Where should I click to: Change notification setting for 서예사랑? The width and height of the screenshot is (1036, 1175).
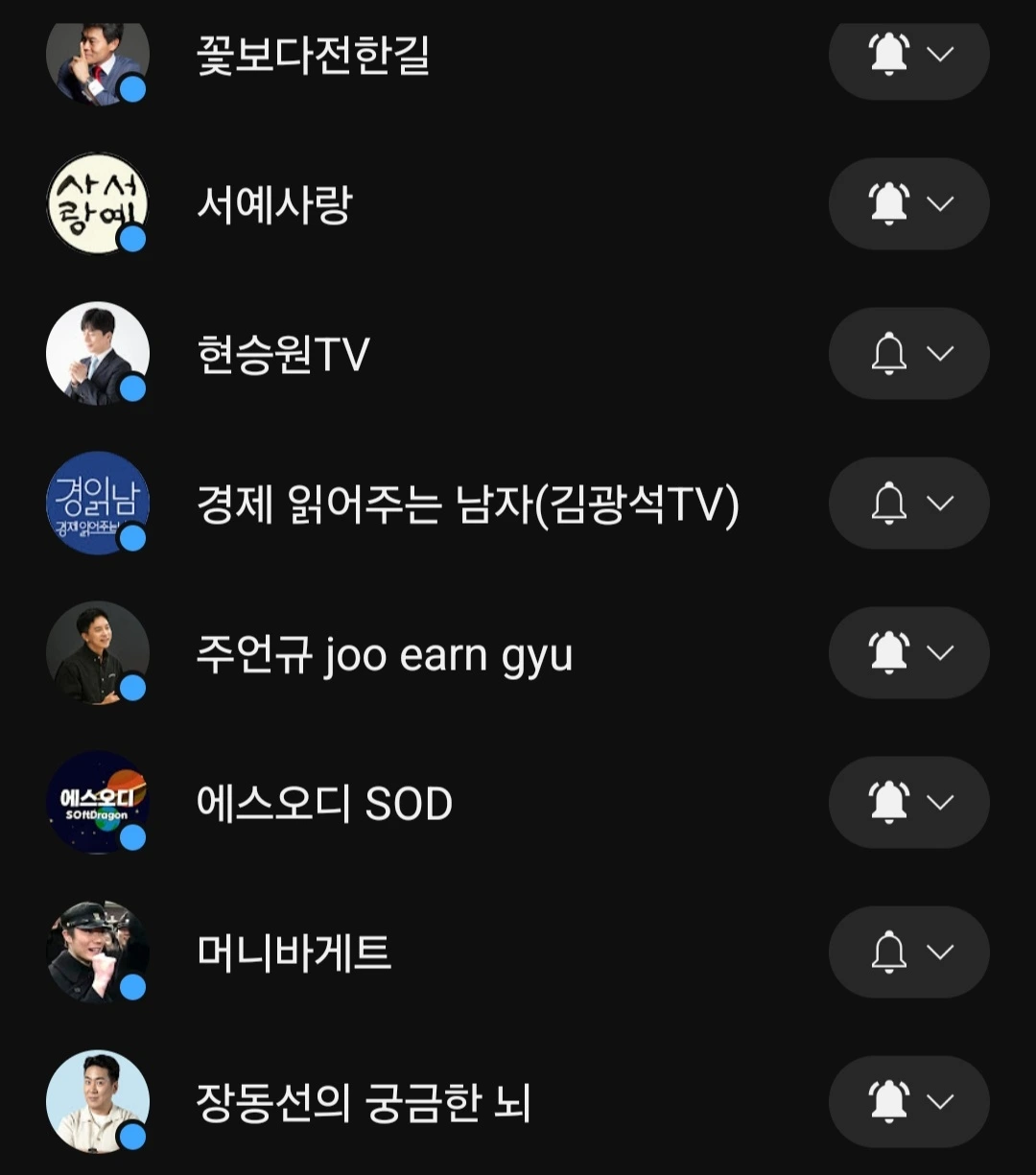click(908, 204)
